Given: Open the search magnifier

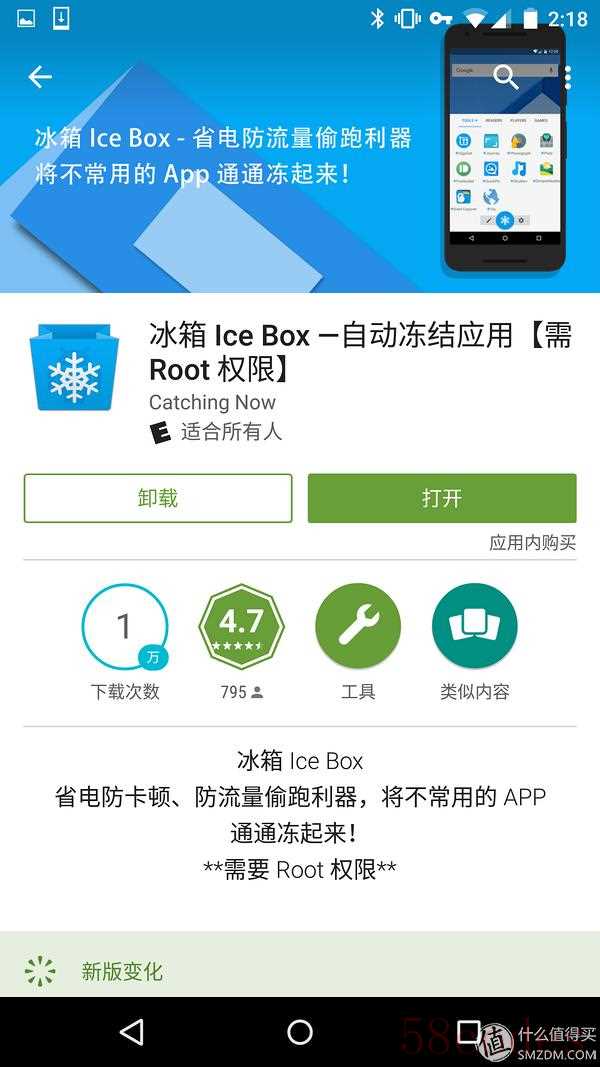Looking at the screenshot, I should click(506, 77).
